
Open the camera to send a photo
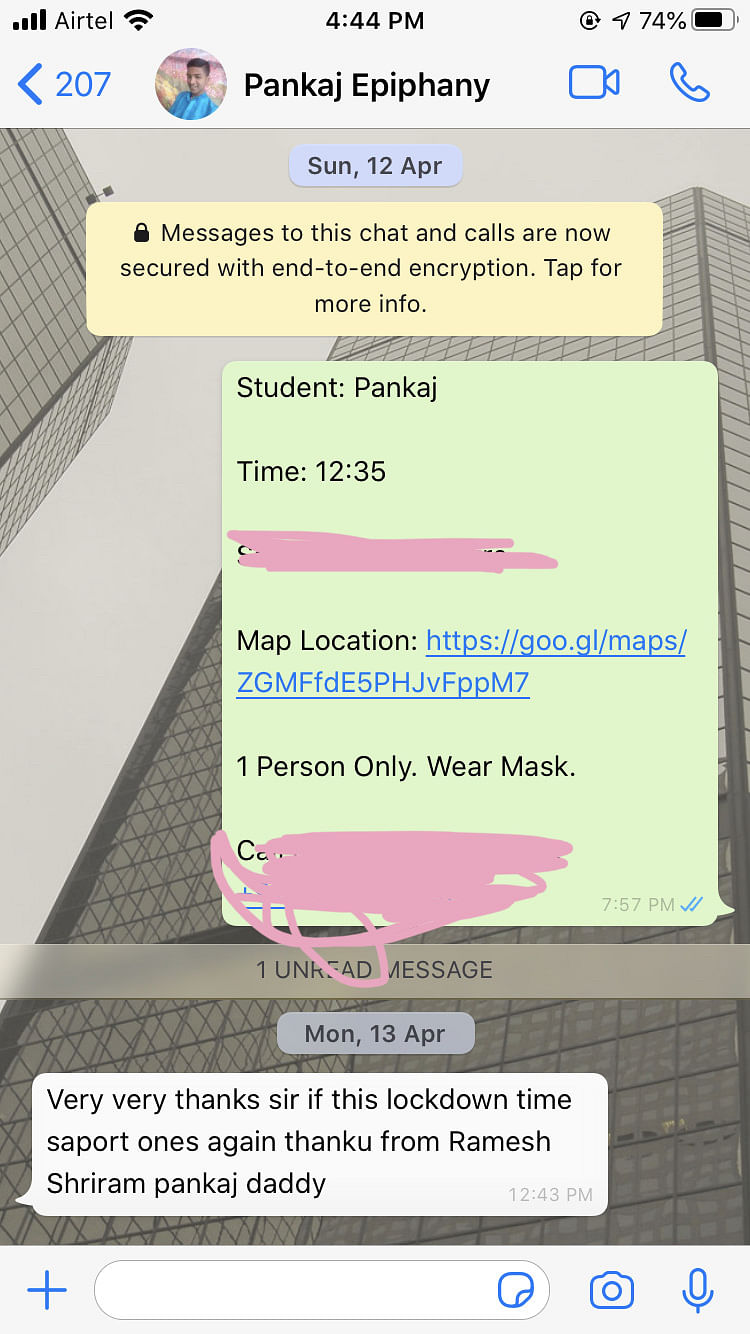coord(611,1291)
